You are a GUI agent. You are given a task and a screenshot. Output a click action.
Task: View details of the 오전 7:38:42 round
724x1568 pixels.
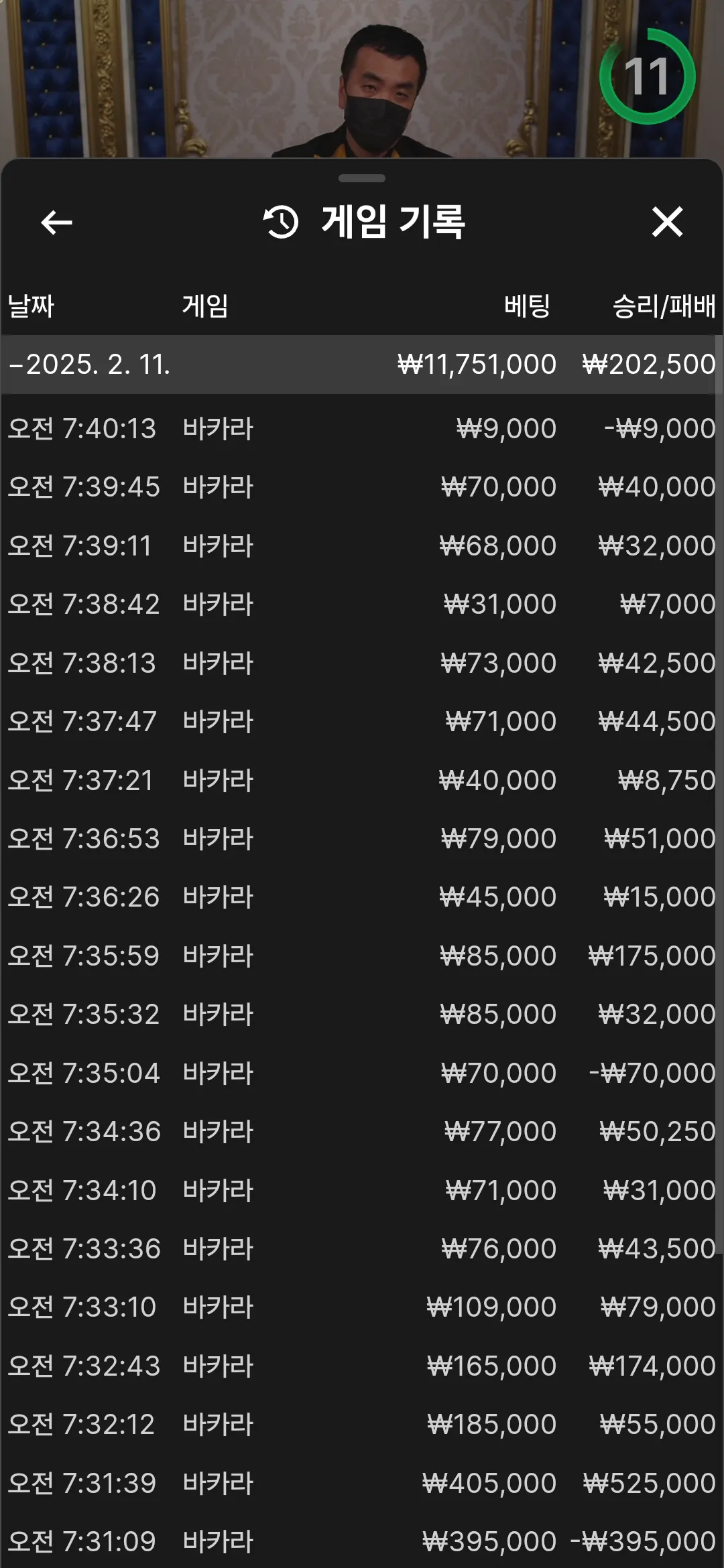tap(362, 604)
